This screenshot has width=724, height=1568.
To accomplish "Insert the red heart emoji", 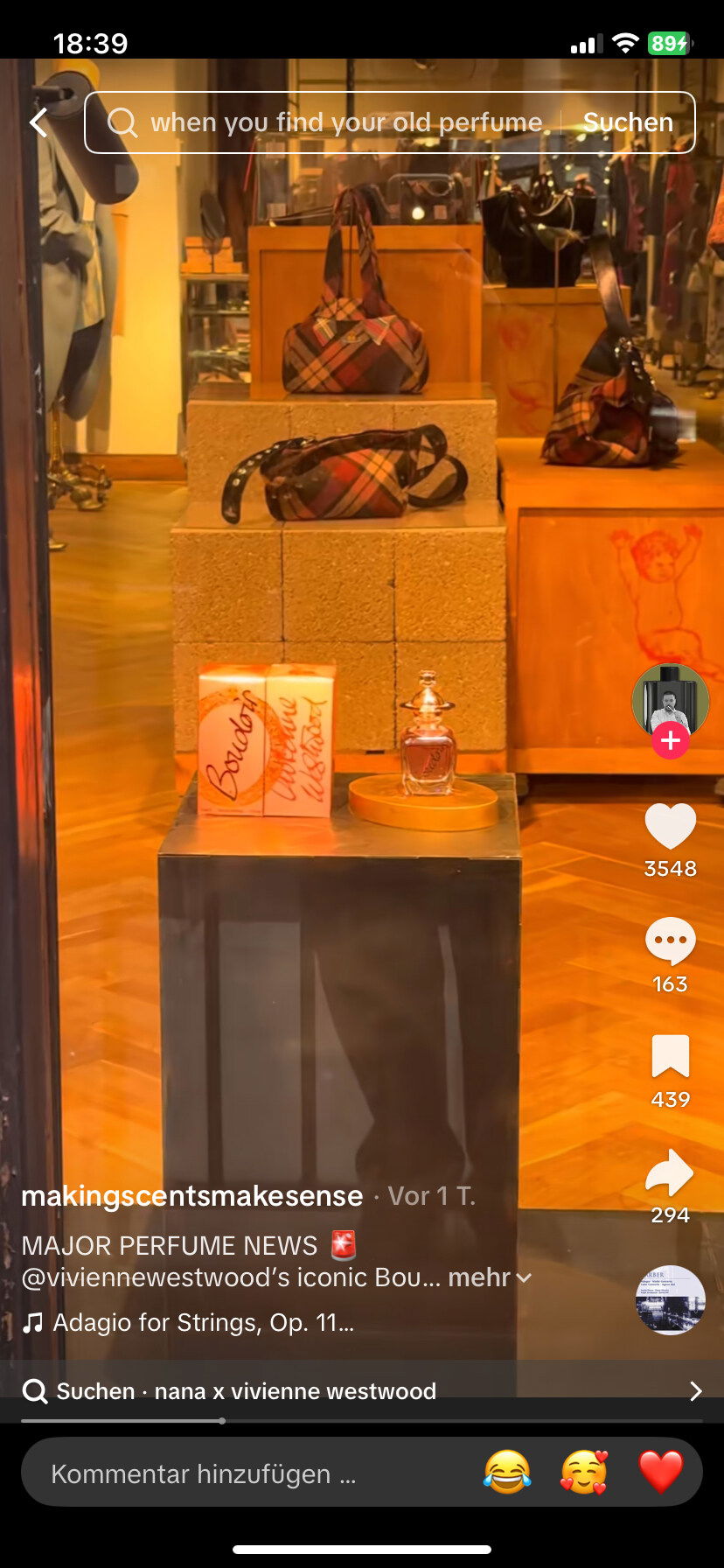I will [x=661, y=1472].
